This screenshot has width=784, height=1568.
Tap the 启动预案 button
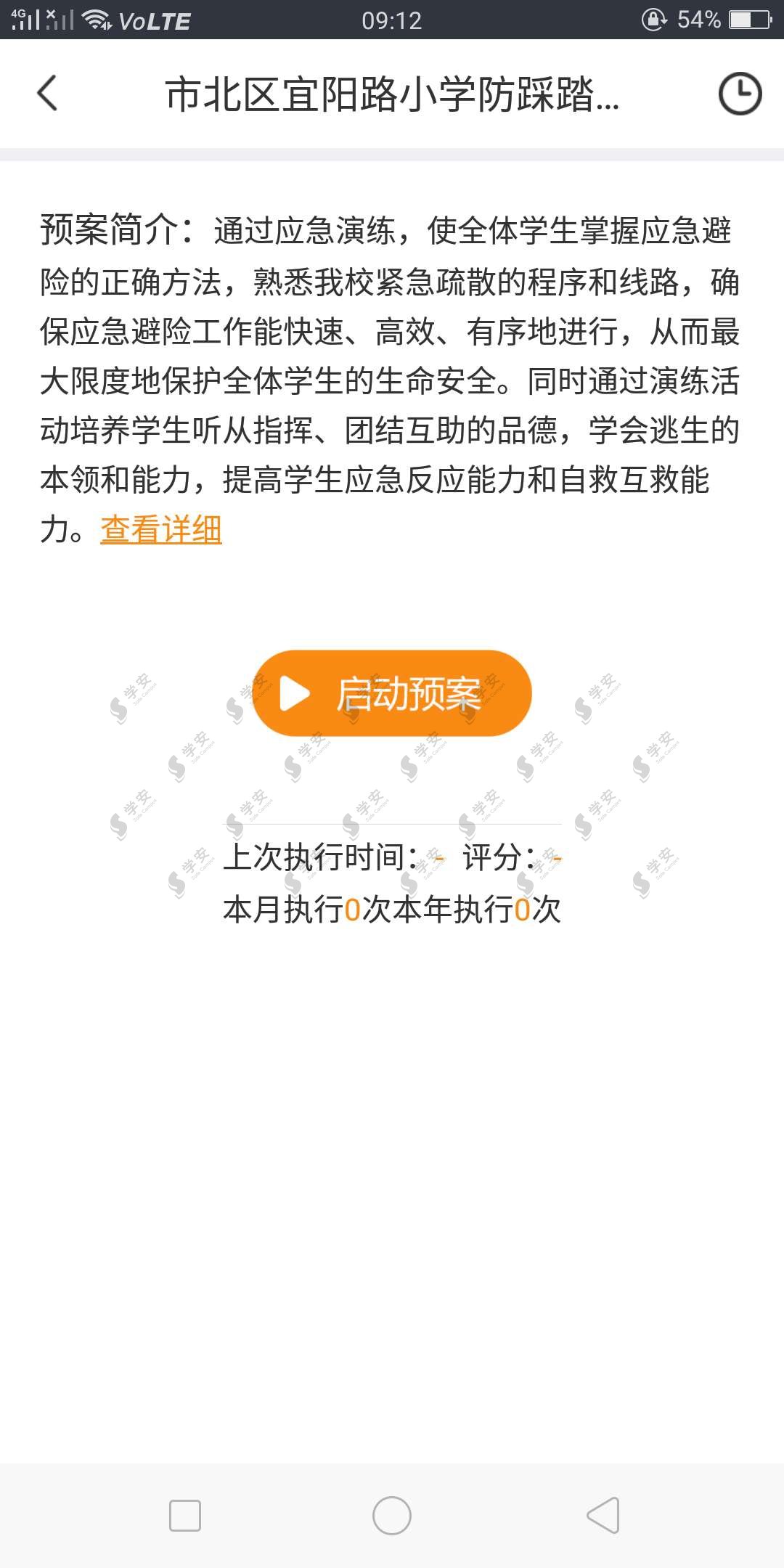392,693
